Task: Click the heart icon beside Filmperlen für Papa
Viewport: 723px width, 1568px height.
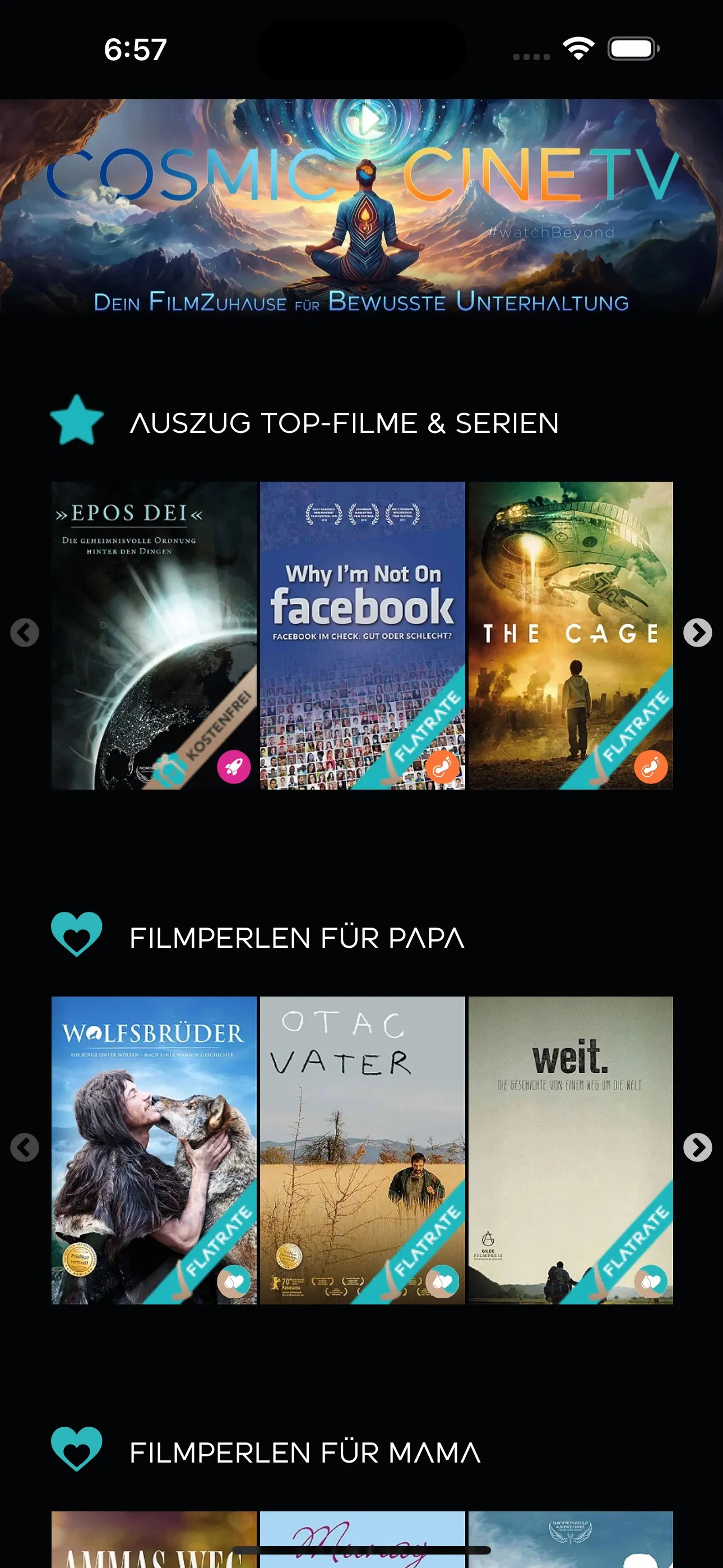Action: coord(76,937)
